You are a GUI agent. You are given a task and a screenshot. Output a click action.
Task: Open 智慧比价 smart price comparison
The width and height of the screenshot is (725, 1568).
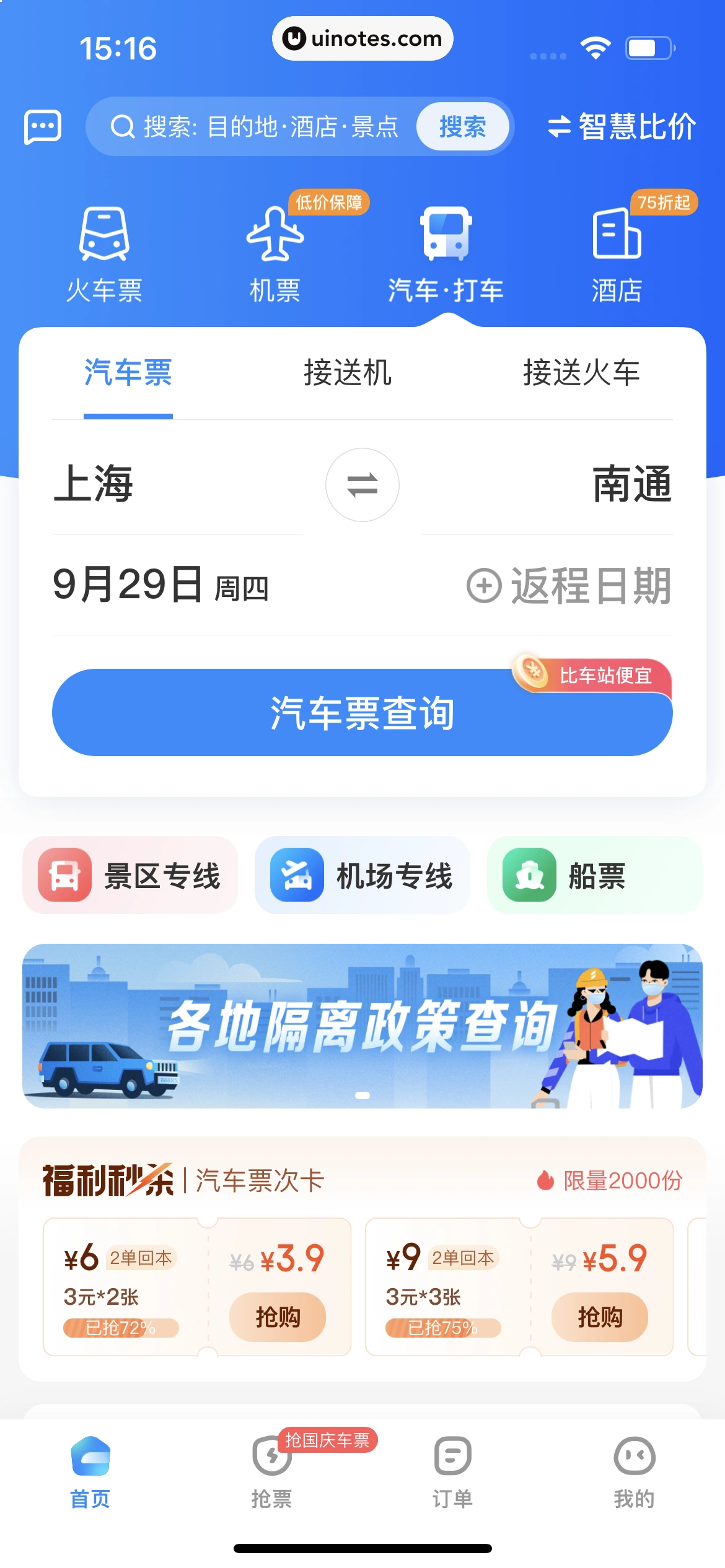[x=622, y=127]
